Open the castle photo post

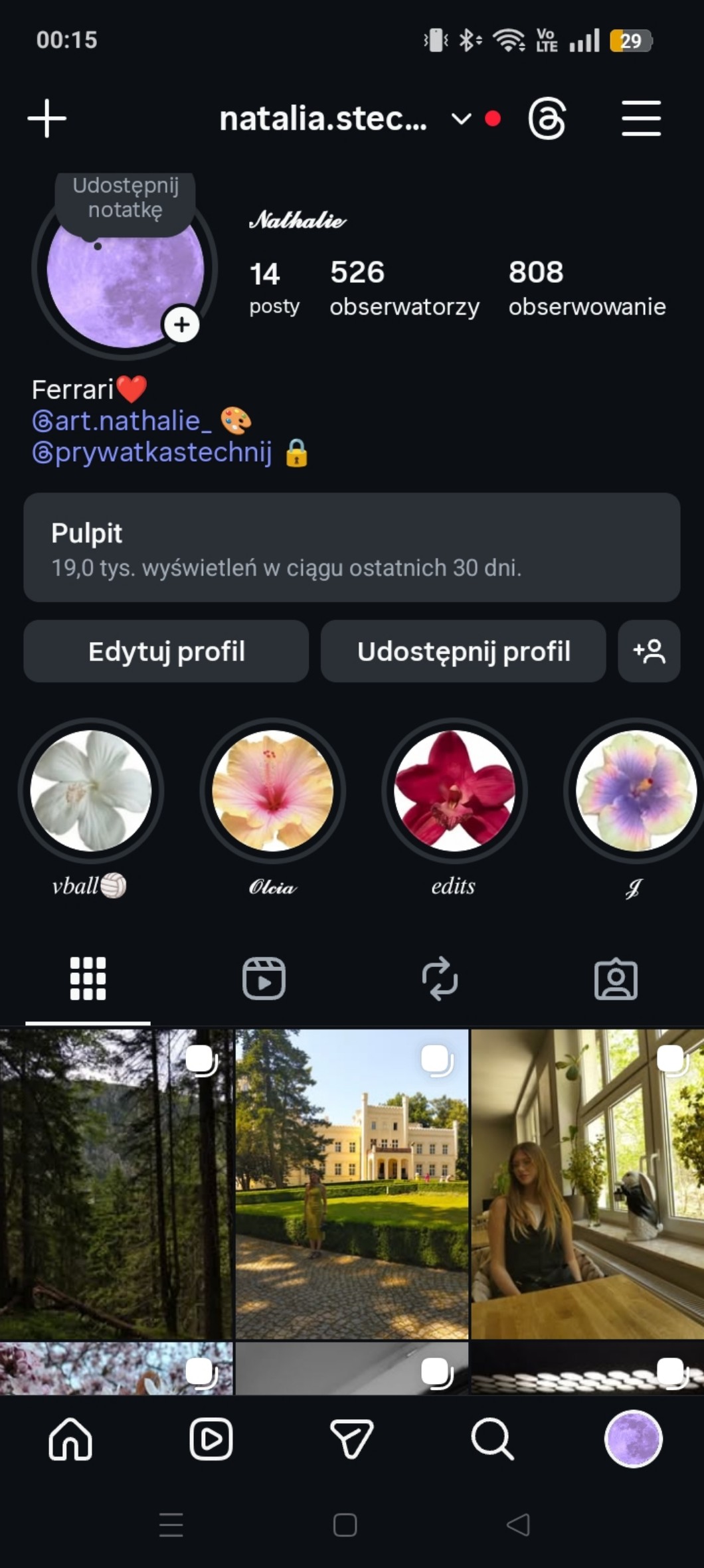point(351,1183)
